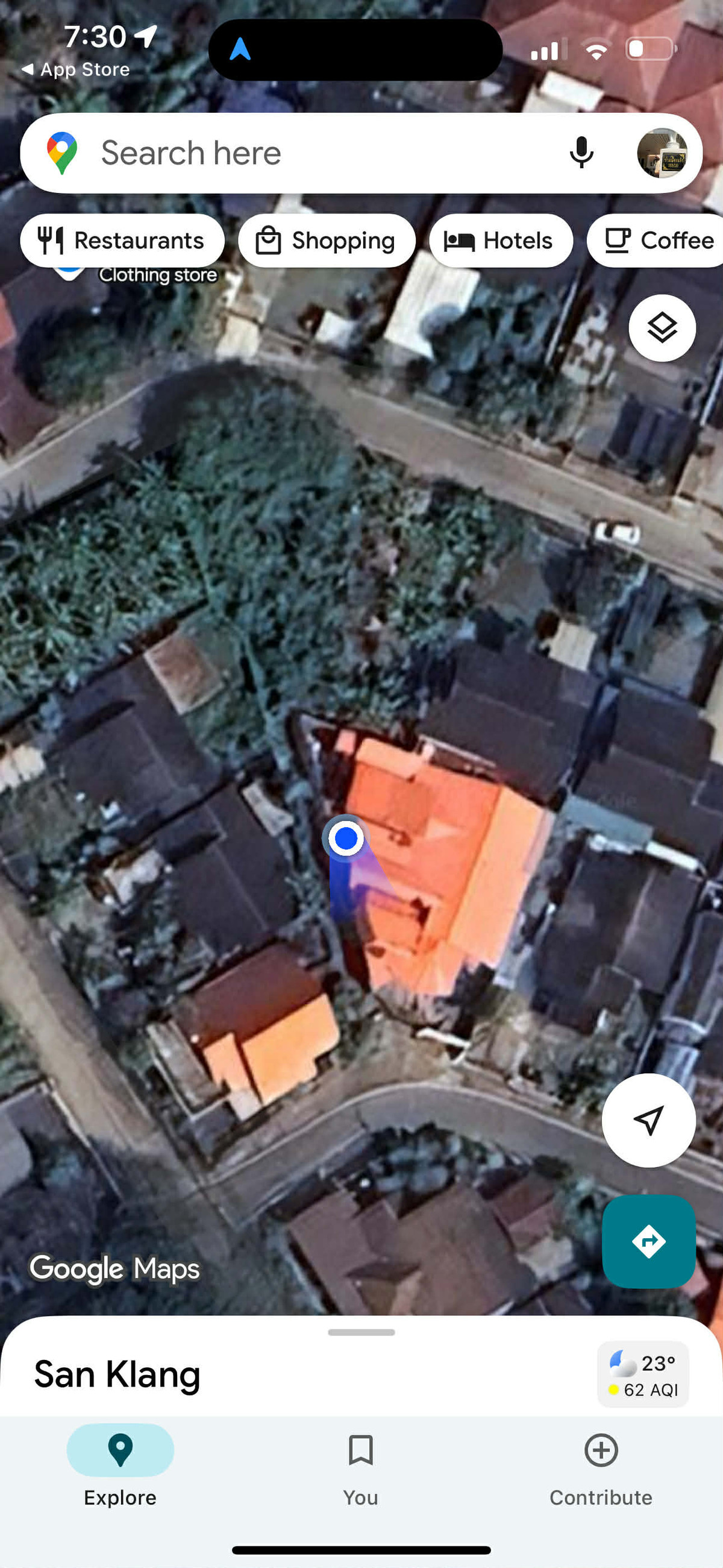This screenshot has height=1568, width=723.
Task: Select the Explore tab
Action: click(120, 1468)
